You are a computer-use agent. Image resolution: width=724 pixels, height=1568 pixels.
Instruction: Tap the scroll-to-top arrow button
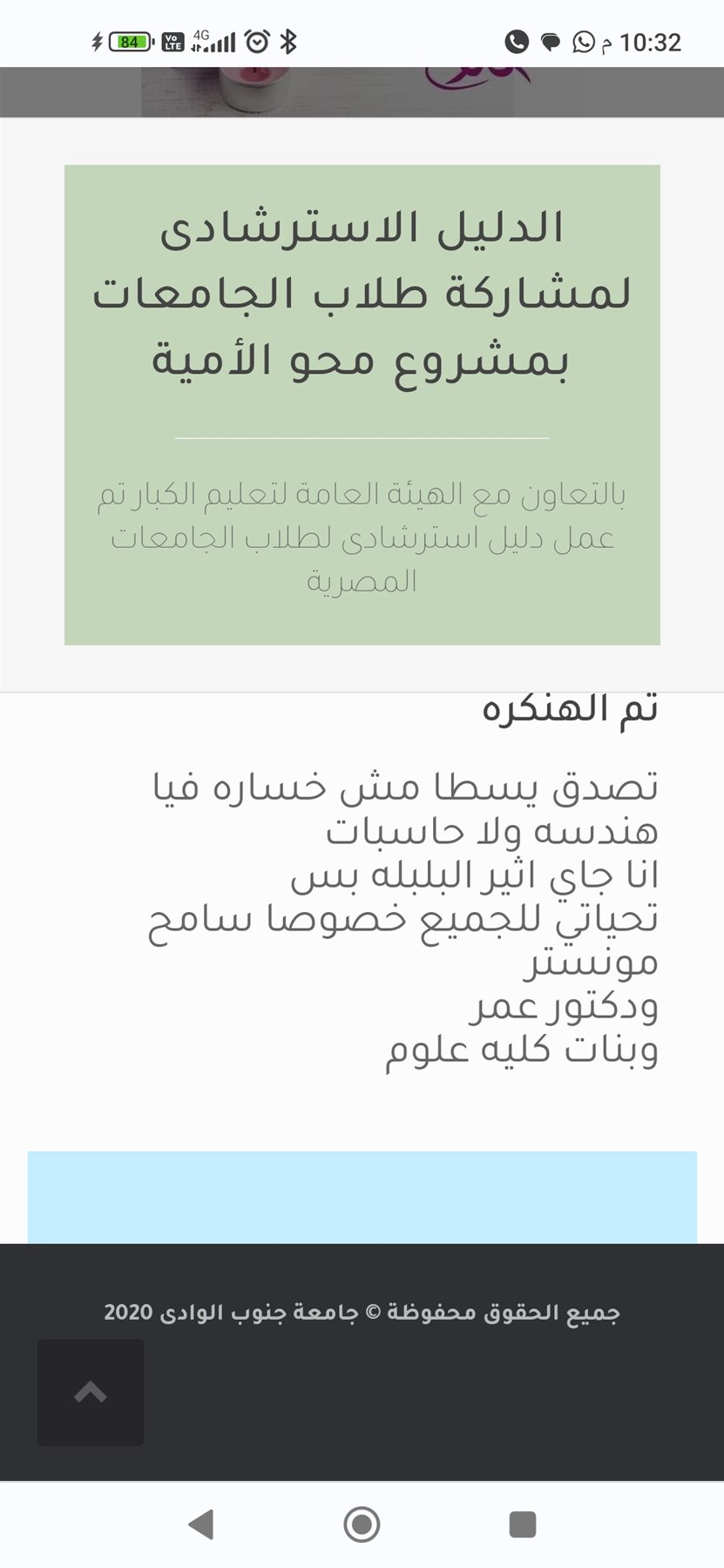coord(91,1392)
